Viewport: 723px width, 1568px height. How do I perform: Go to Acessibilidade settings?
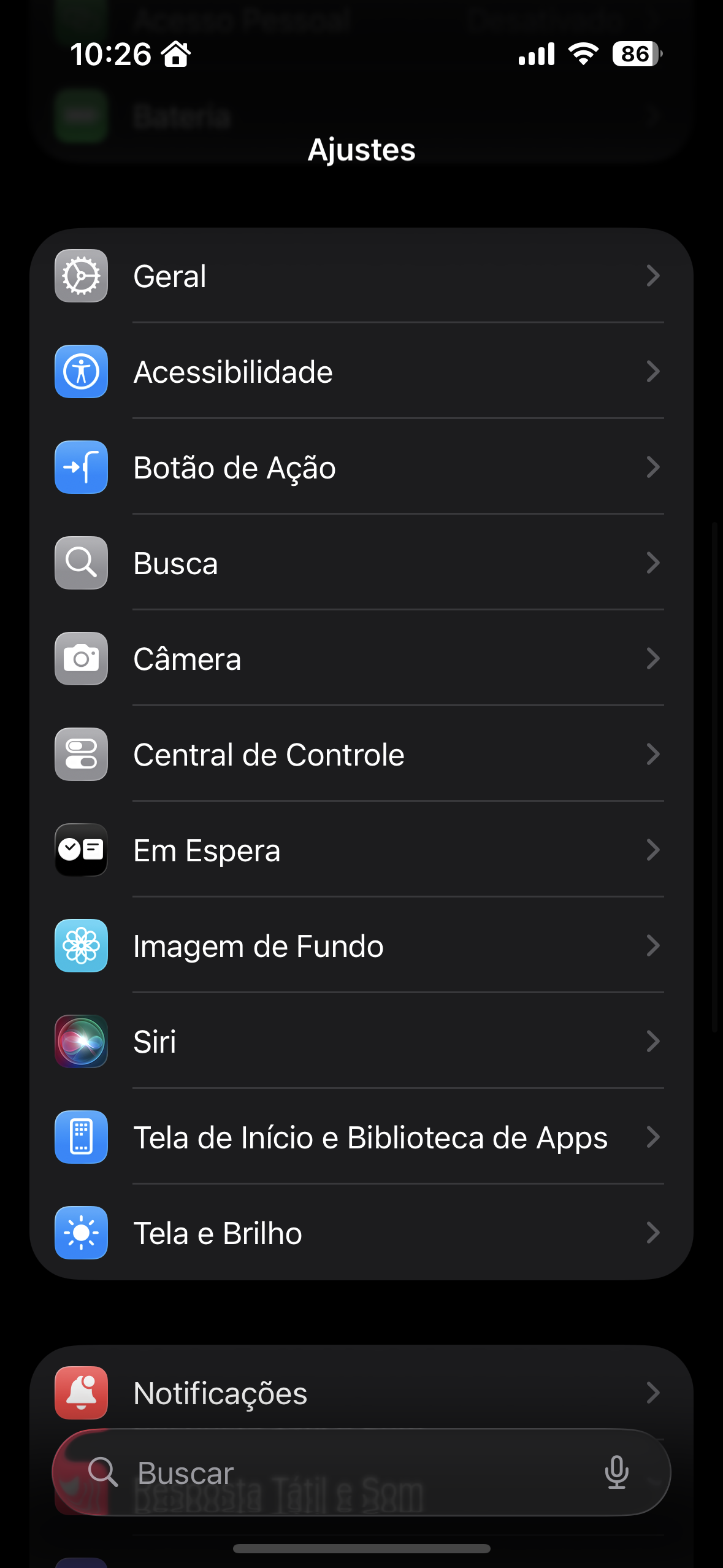click(361, 372)
